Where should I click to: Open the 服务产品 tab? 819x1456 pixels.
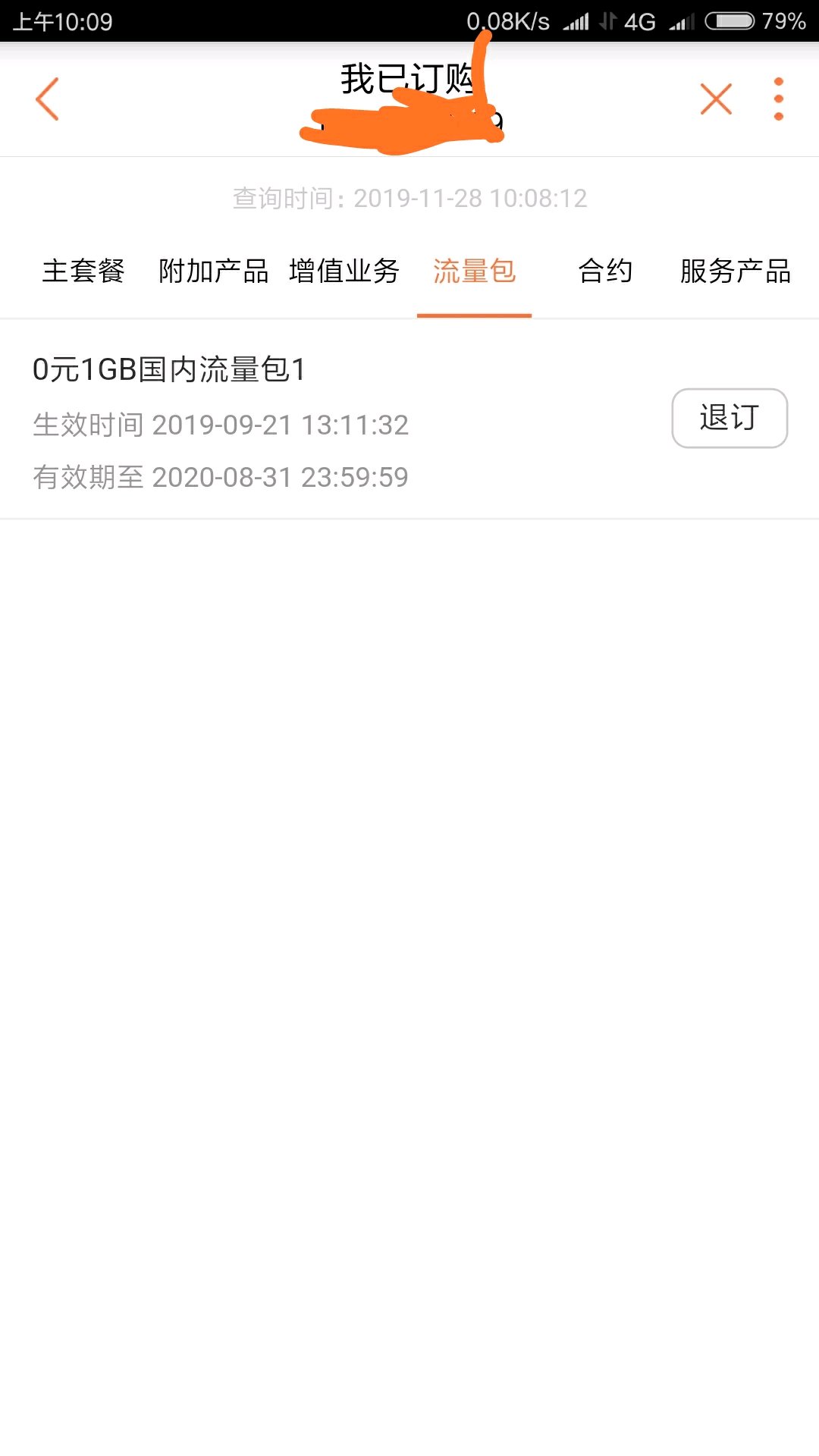(736, 271)
